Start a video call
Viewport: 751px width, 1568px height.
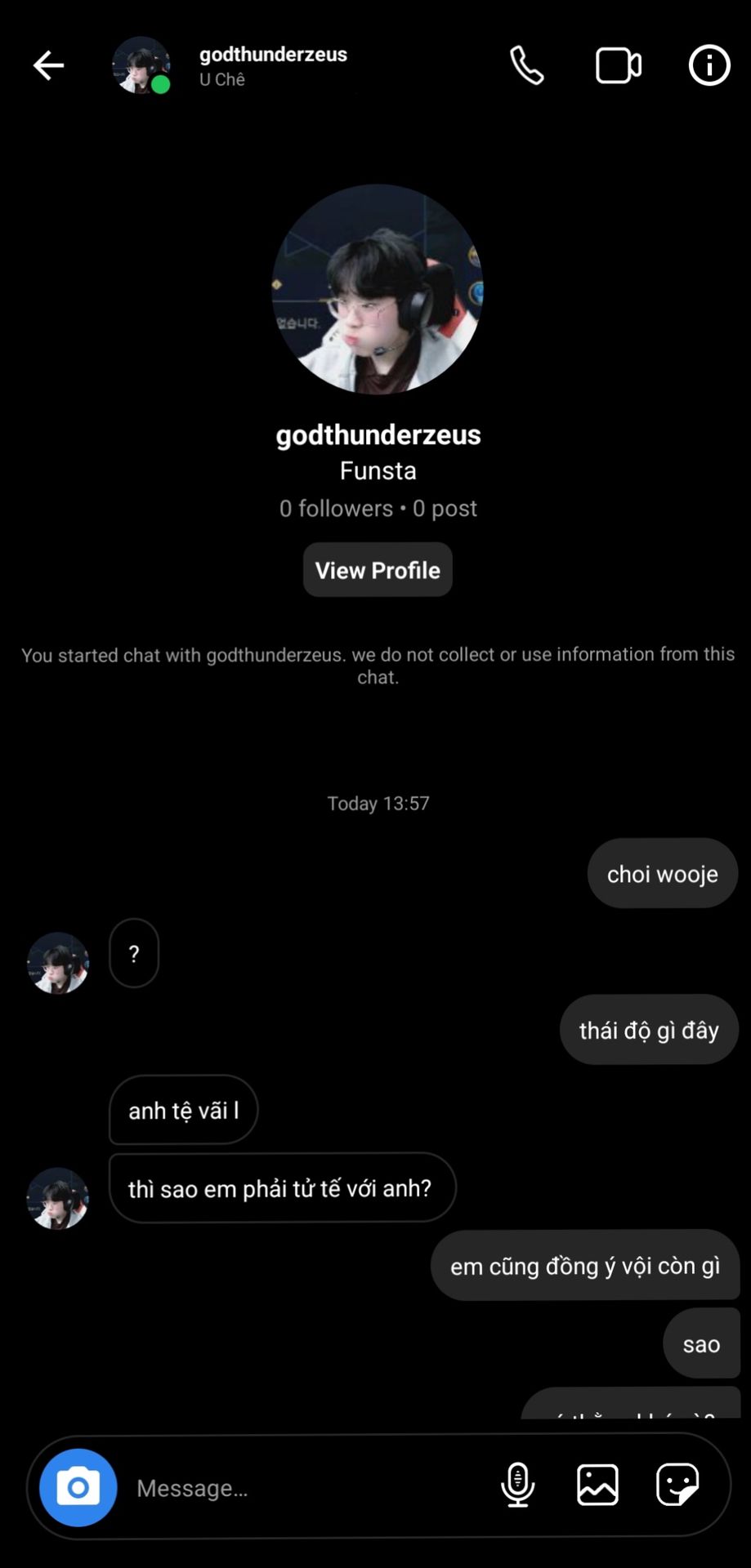click(618, 66)
